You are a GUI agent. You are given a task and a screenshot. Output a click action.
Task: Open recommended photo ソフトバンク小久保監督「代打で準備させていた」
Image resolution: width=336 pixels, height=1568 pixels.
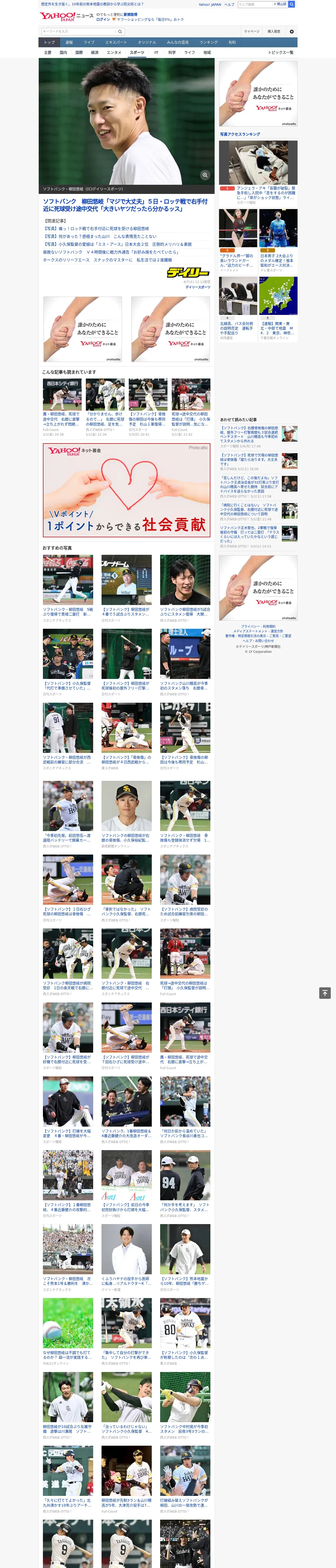point(68,662)
